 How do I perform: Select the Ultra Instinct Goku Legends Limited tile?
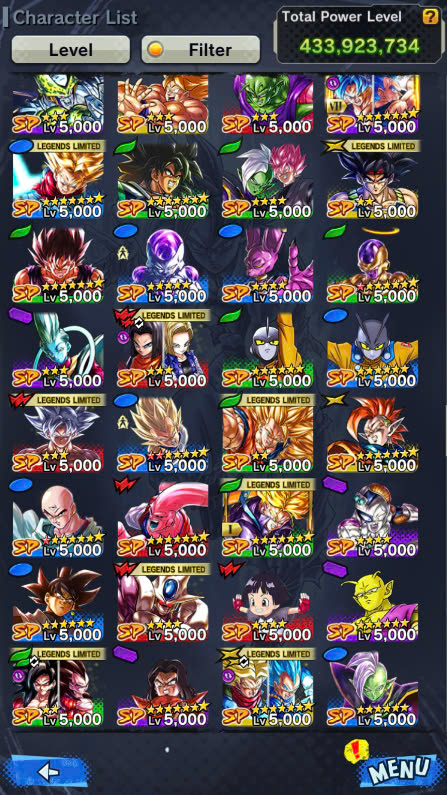58,433
